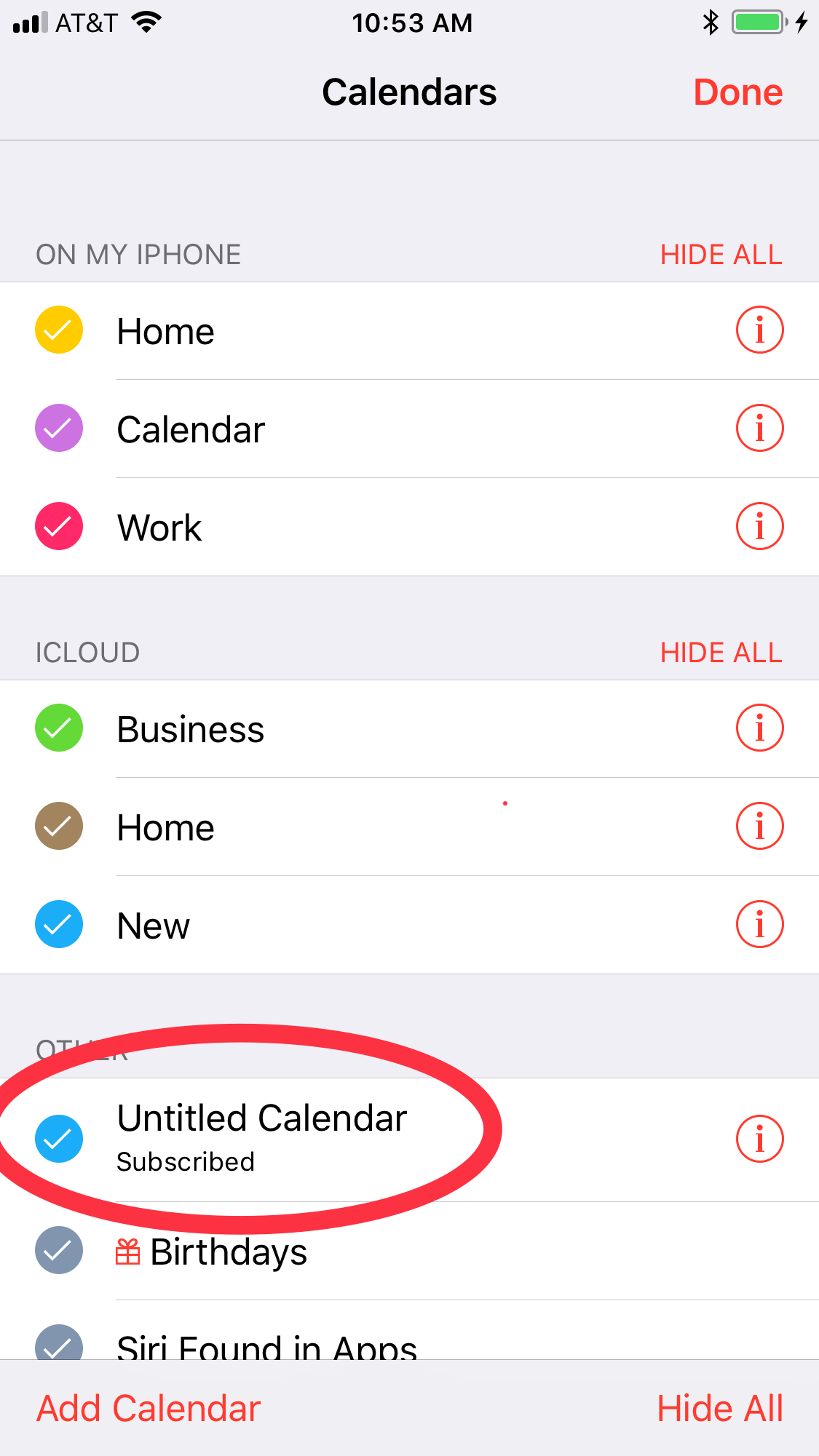819x1456 pixels.
Task: Open info for the Business calendar
Action: coord(759,728)
